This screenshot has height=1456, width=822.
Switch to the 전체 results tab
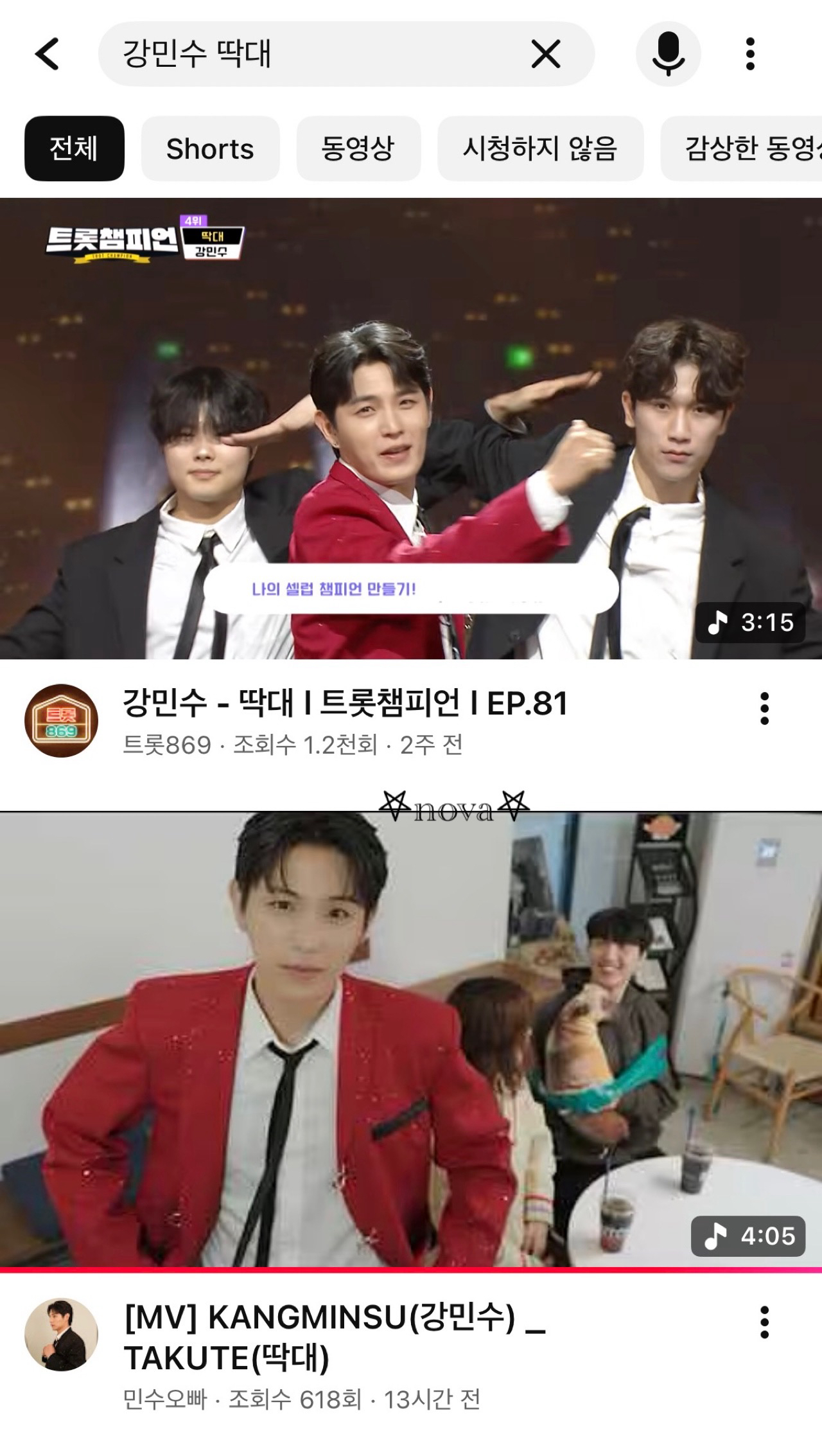(73, 148)
